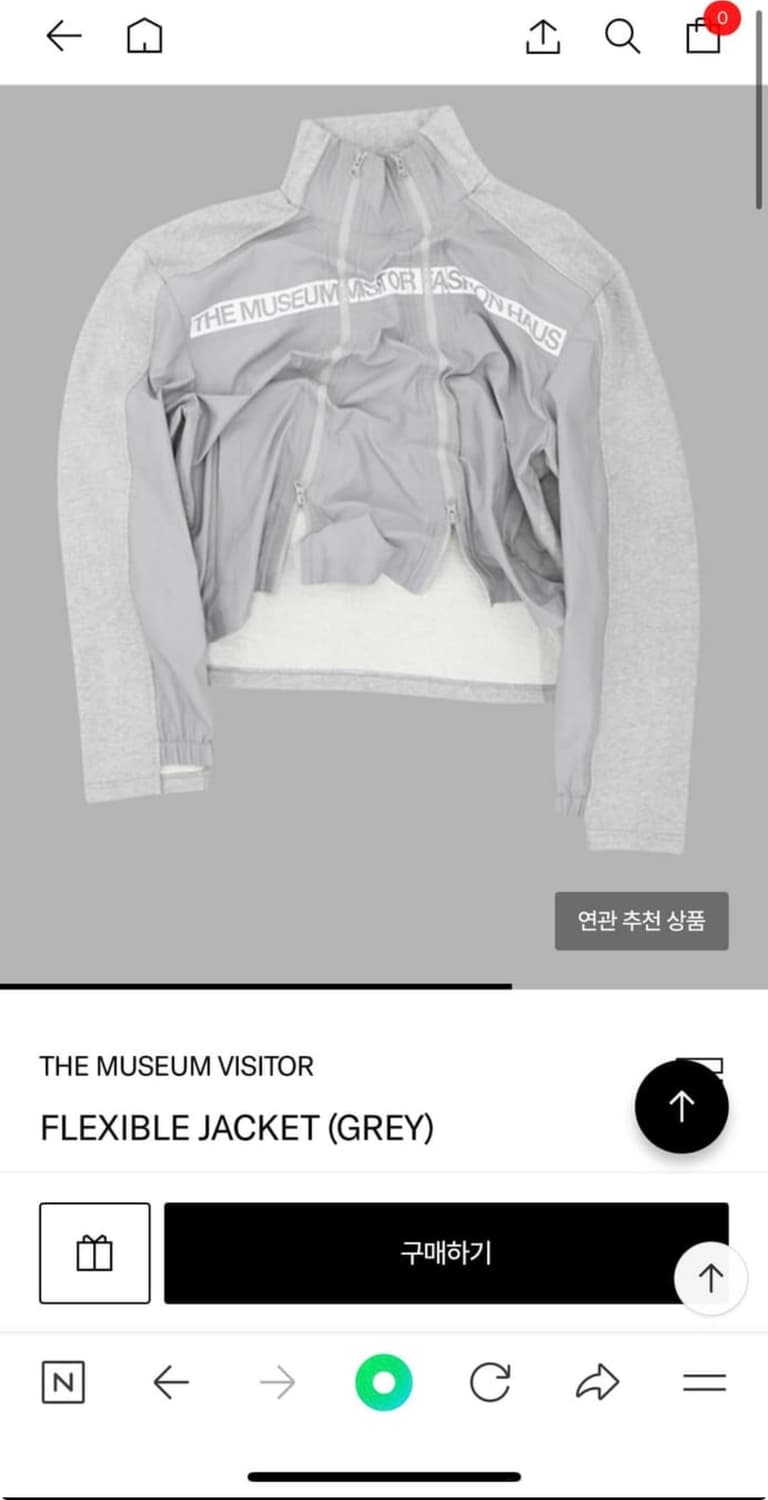Tap the grey jacket product image
The height and width of the screenshot is (1500, 768).
click(380, 480)
